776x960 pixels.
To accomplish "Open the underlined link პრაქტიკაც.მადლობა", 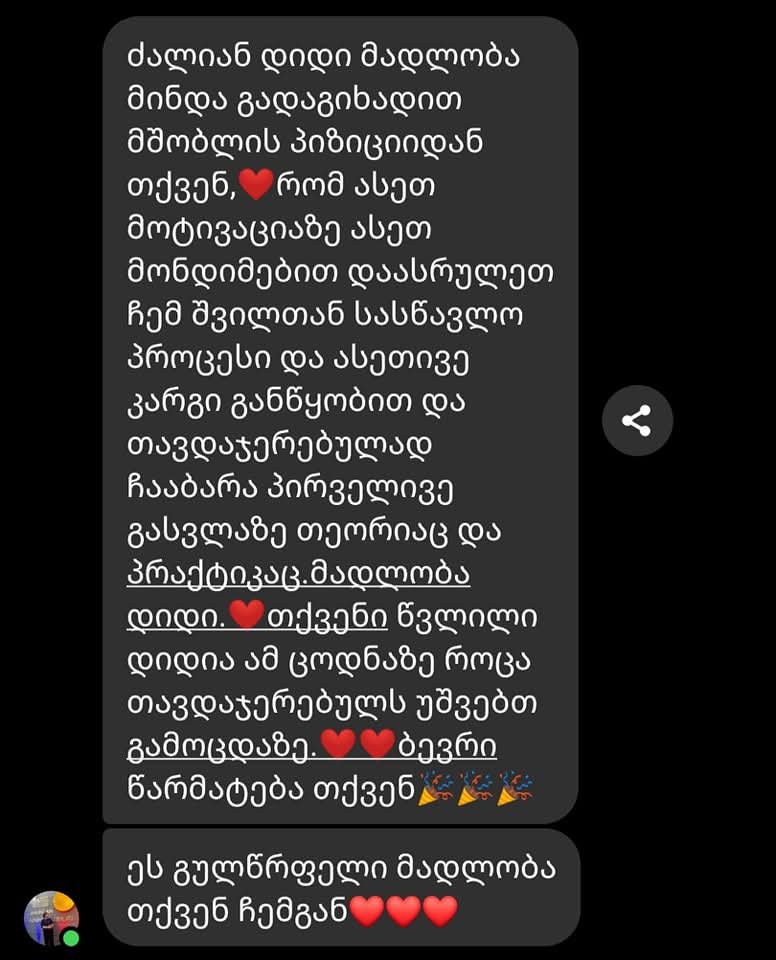I will point(299,576).
